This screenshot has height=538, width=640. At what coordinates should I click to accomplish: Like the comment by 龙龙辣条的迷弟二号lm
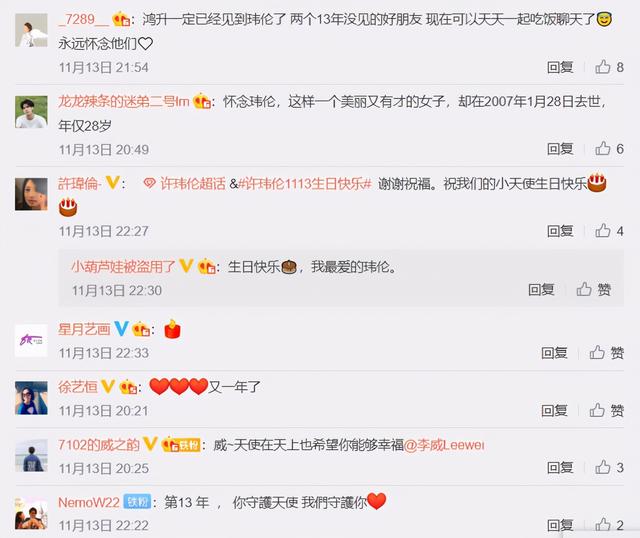[x=609, y=149]
